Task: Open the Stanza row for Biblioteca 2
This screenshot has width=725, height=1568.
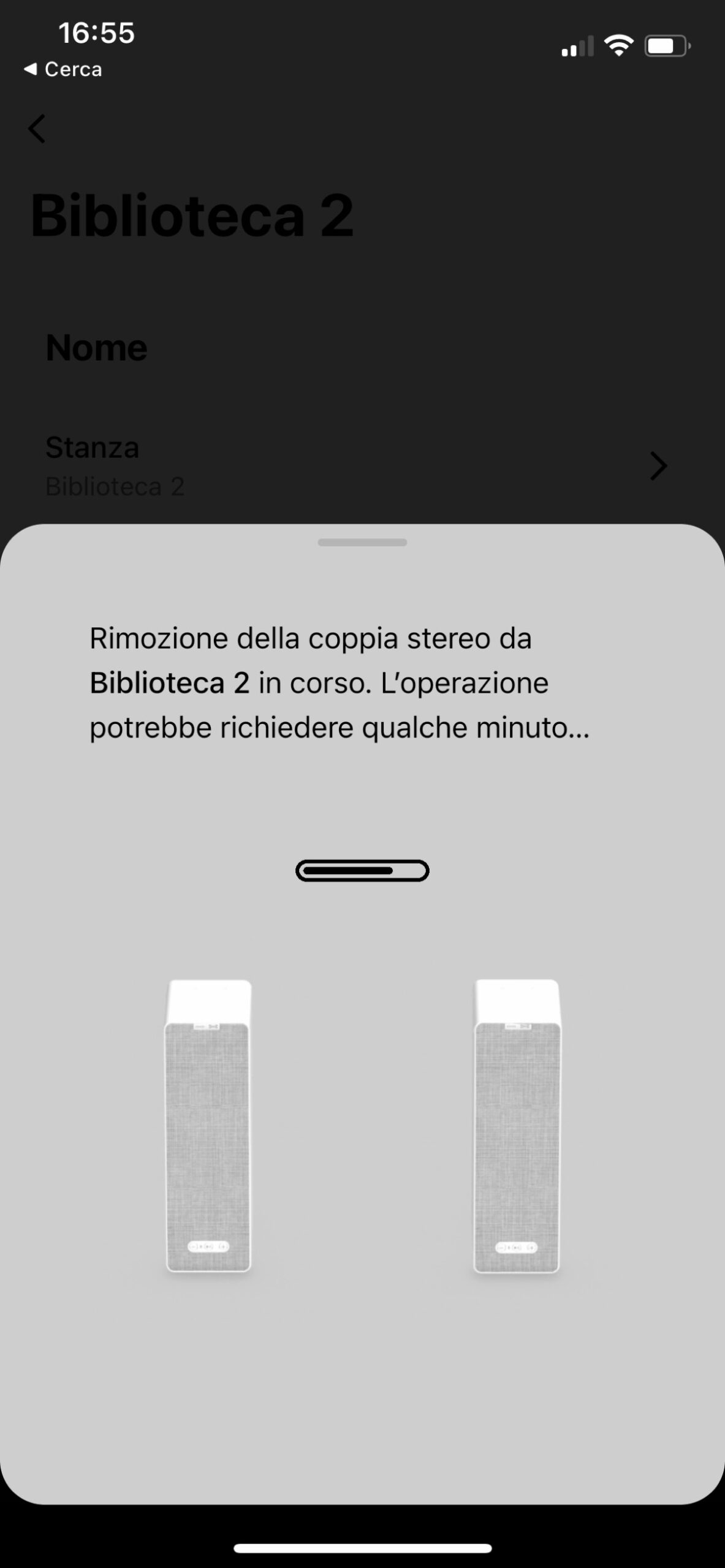Action: (x=355, y=466)
